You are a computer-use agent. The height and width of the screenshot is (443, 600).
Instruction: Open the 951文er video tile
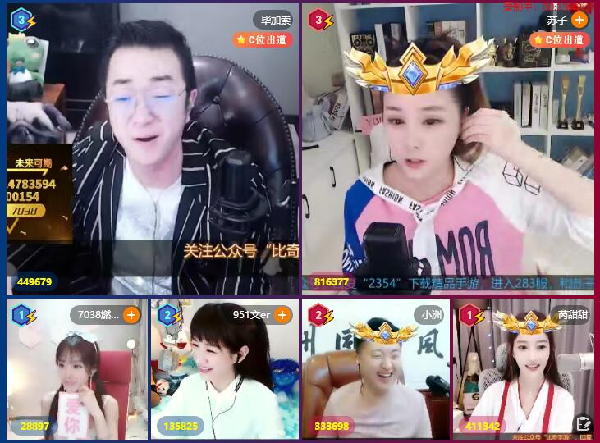[x=224, y=370]
